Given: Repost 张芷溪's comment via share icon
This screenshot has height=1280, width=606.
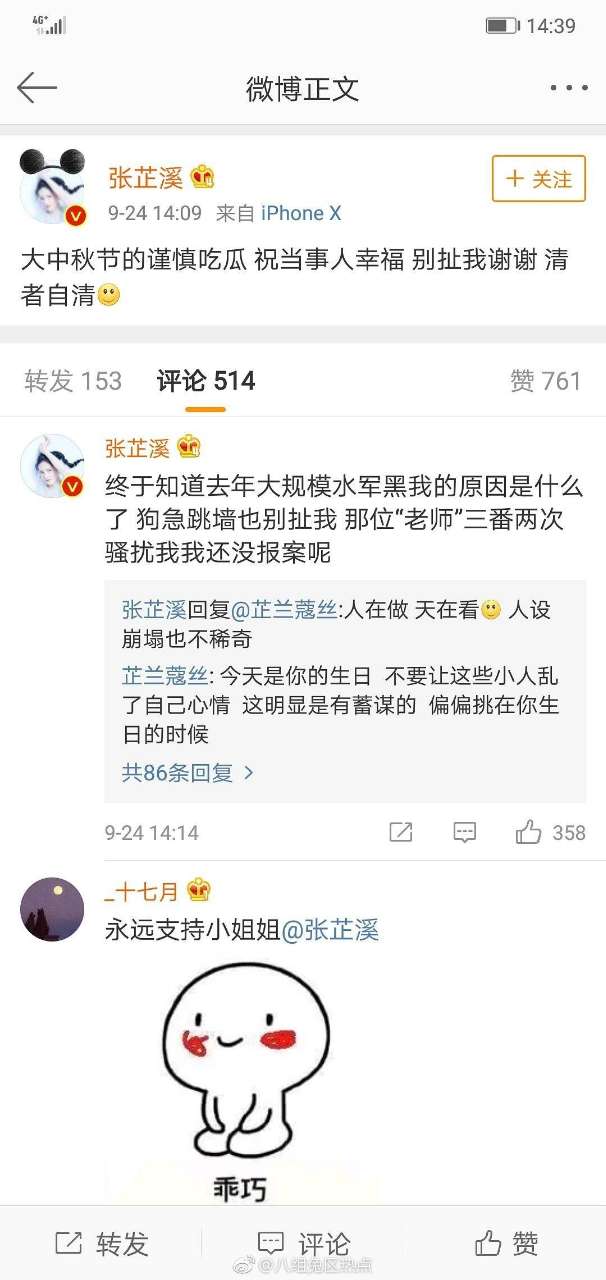Looking at the screenshot, I should [x=400, y=832].
